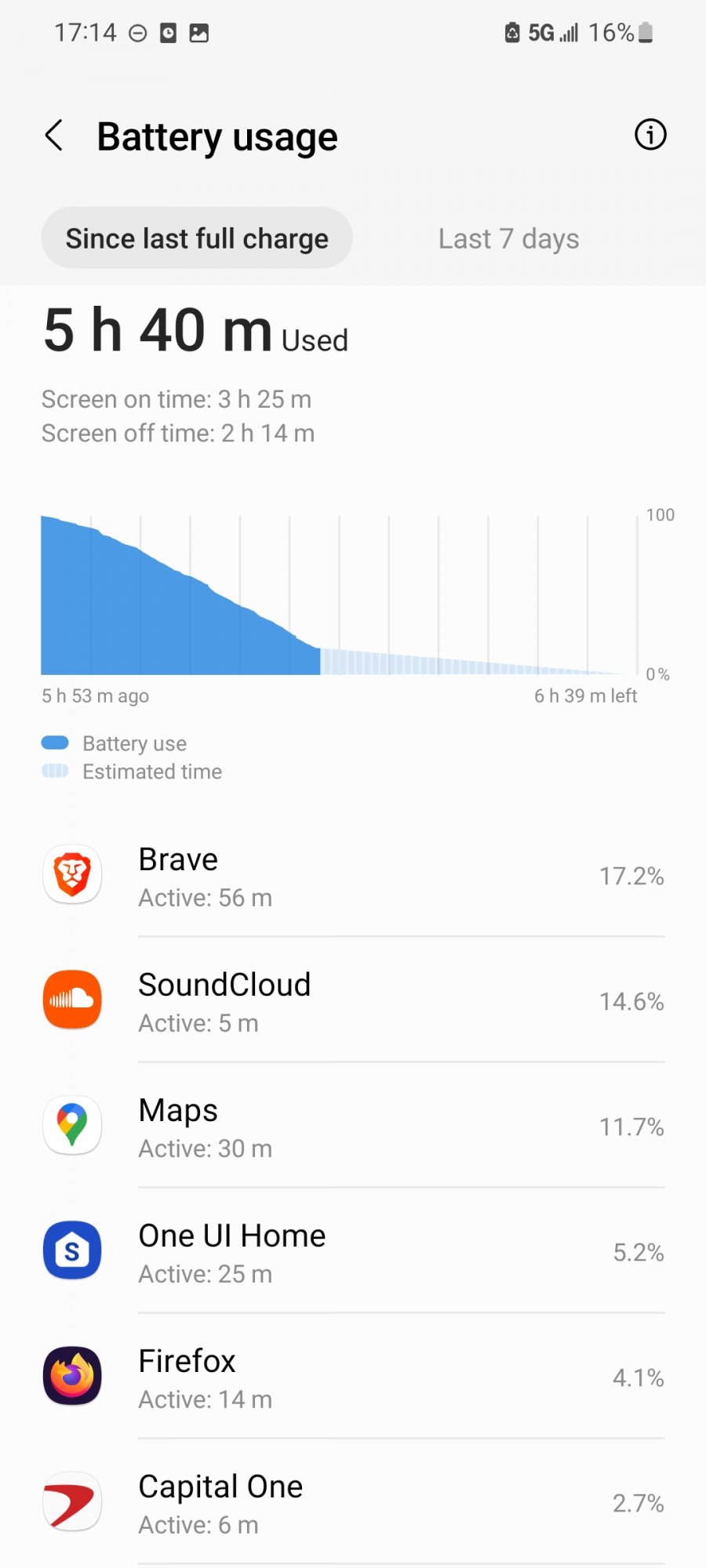View Maps battery usage details
This screenshot has width=706, height=1568.
point(353,1126)
